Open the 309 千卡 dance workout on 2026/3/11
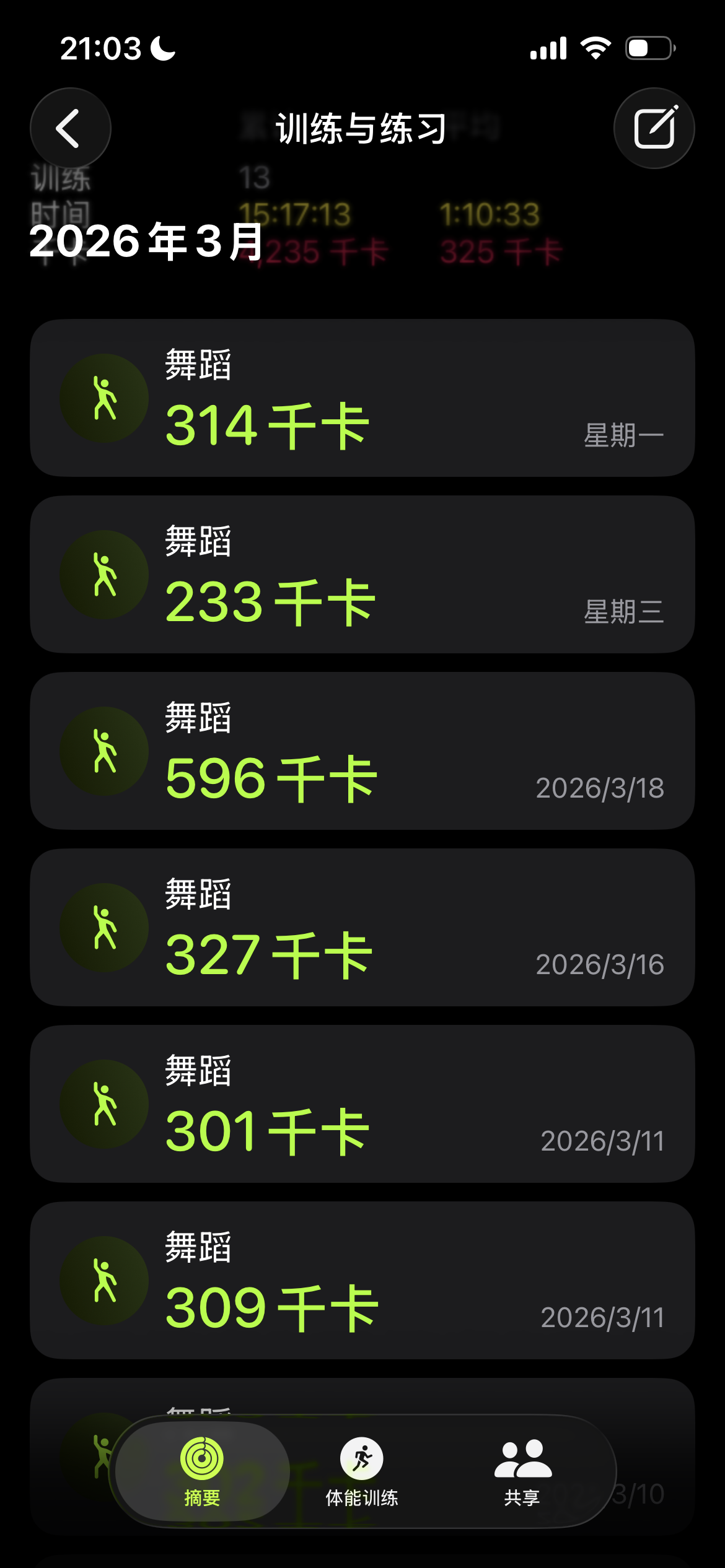The width and height of the screenshot is (725, 1568). pos(362,1280)
